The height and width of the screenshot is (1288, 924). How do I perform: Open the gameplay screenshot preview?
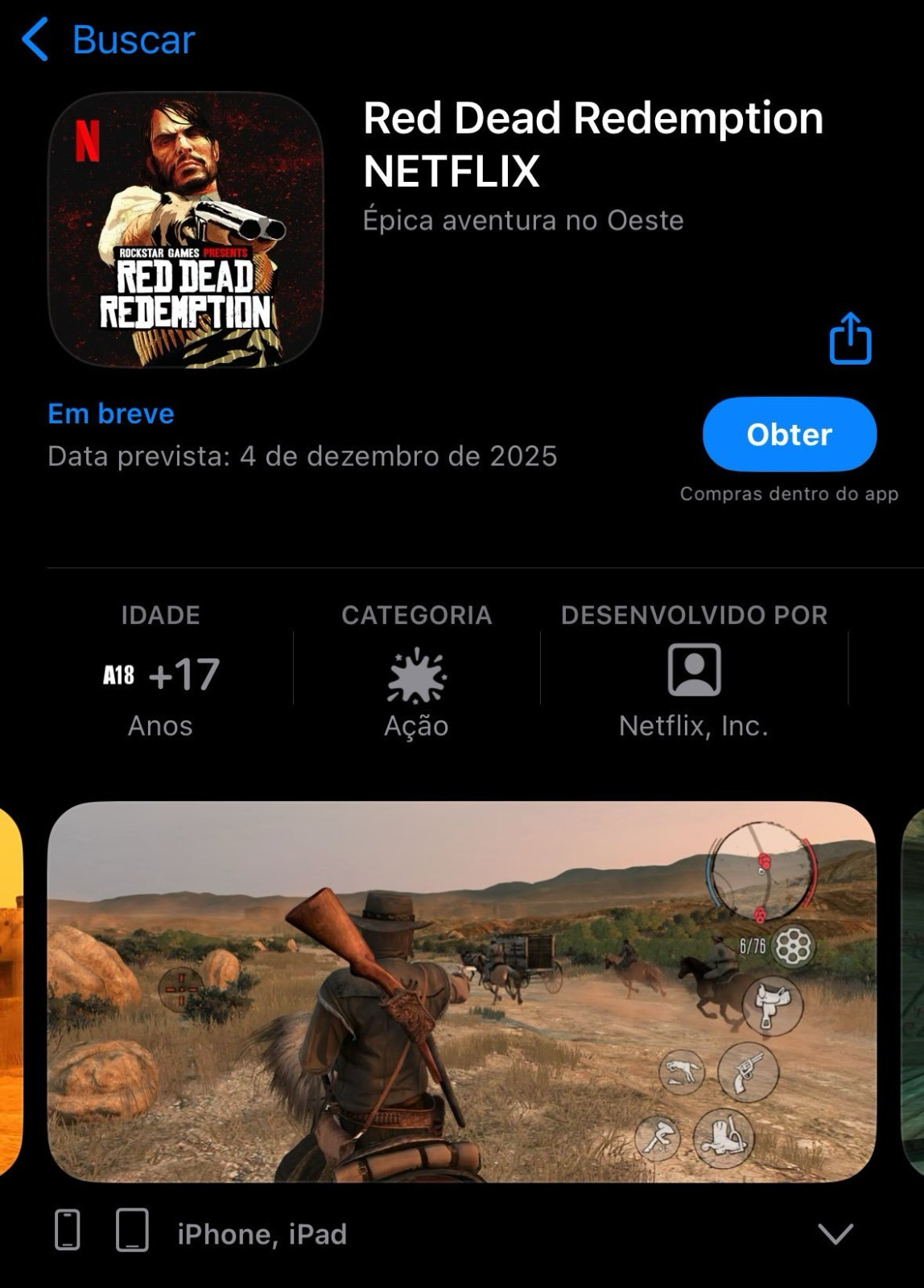click(x=461, y=991)
